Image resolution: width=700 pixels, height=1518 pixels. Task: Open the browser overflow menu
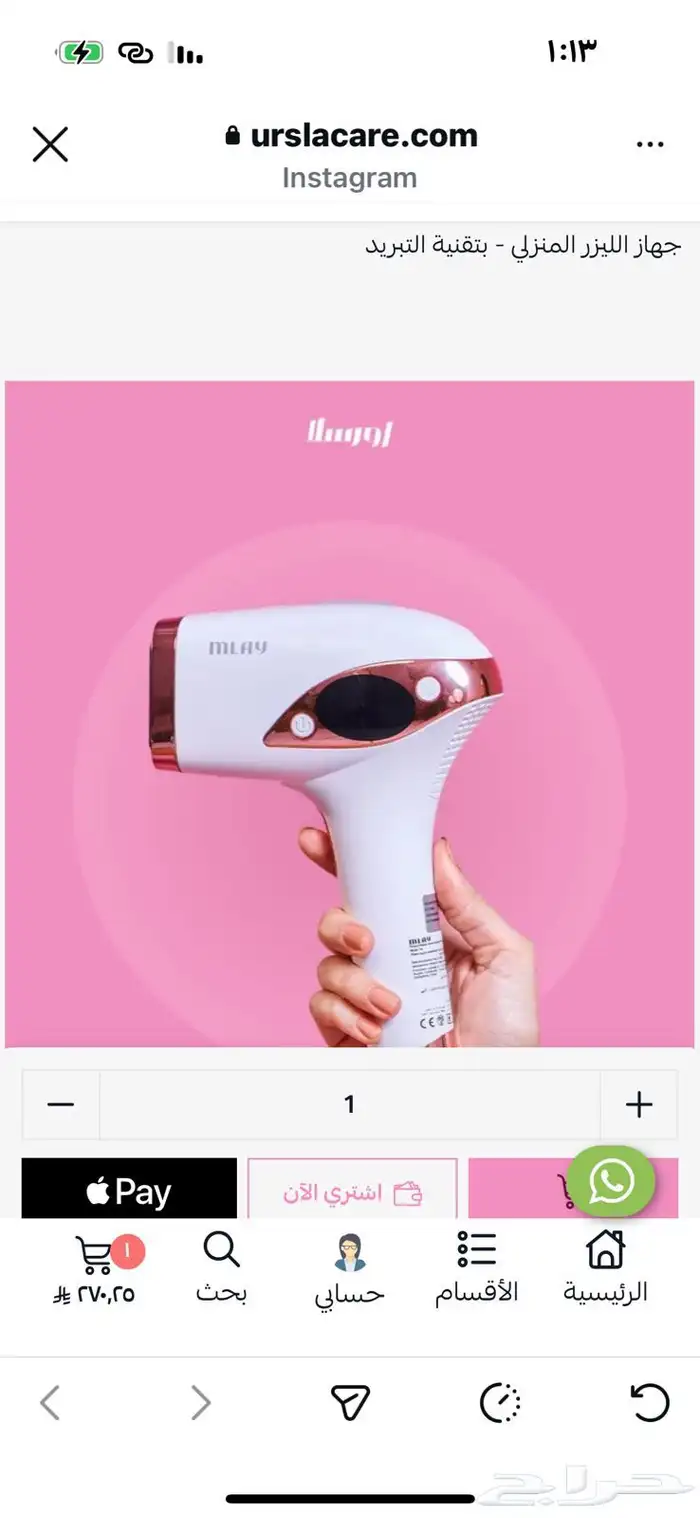[x=650, y=145]
